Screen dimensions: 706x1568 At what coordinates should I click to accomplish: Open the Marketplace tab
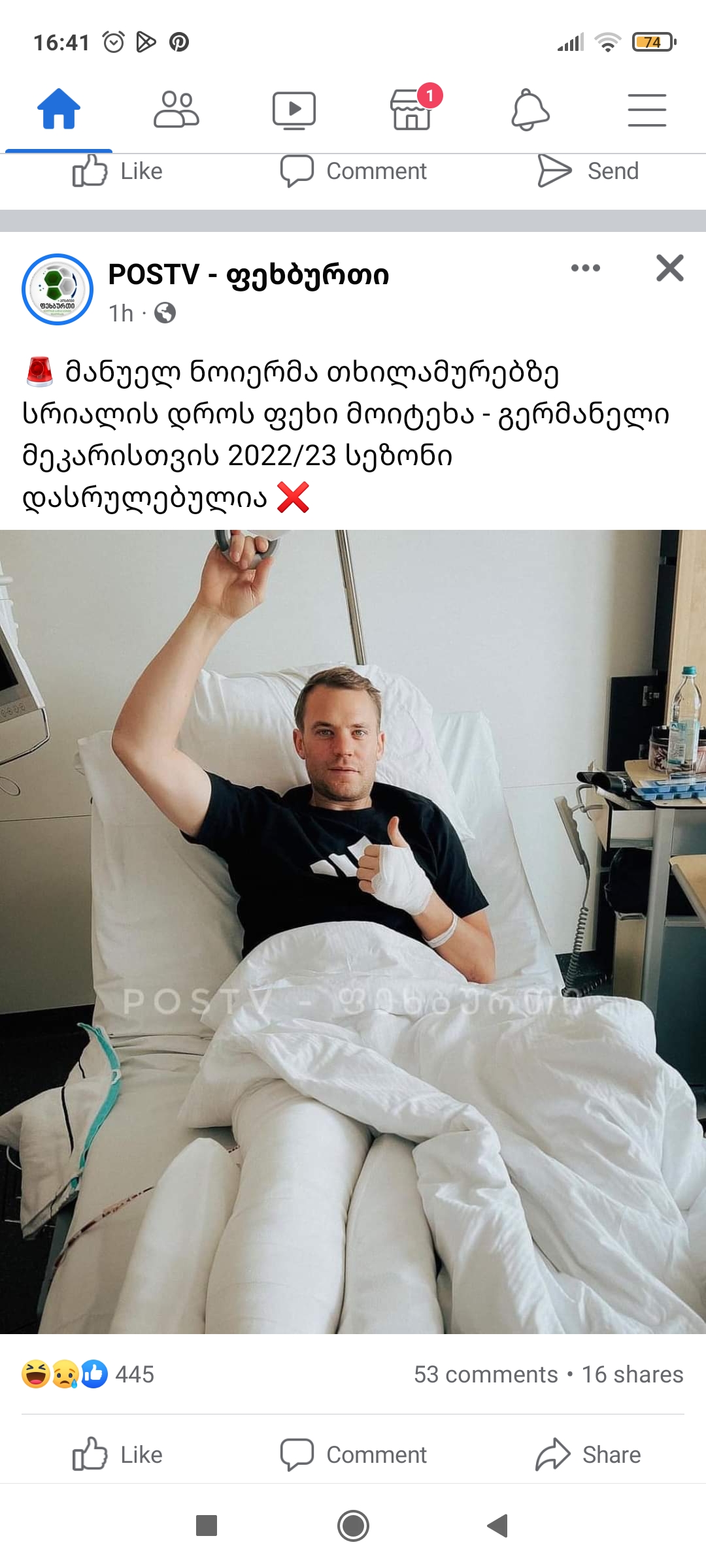point(412,109)
